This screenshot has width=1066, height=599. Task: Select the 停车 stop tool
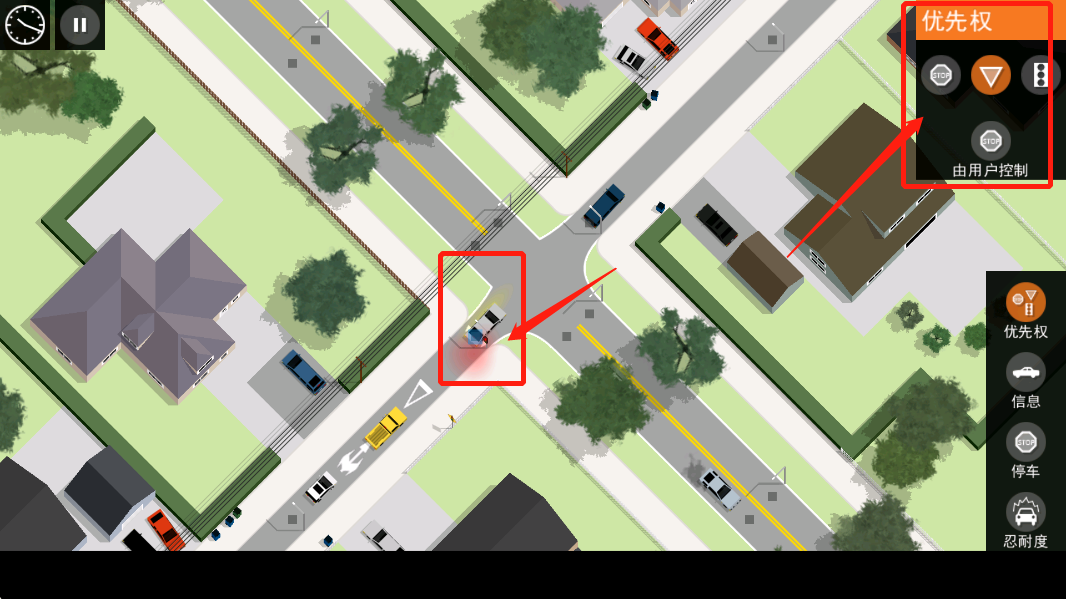point(1025,442)
